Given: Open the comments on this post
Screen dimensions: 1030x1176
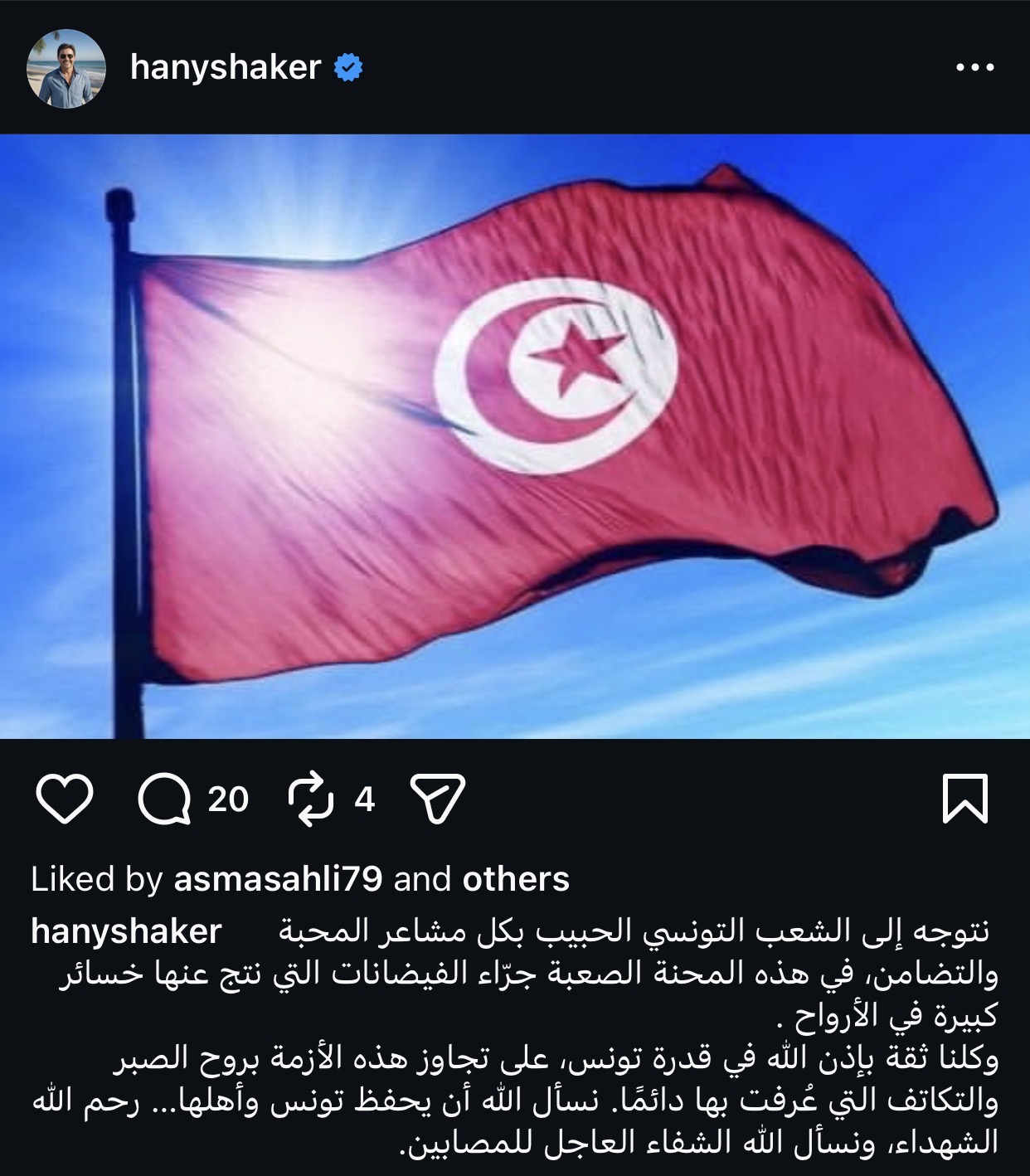Looking at the screenshot, I should coord(164,799).
